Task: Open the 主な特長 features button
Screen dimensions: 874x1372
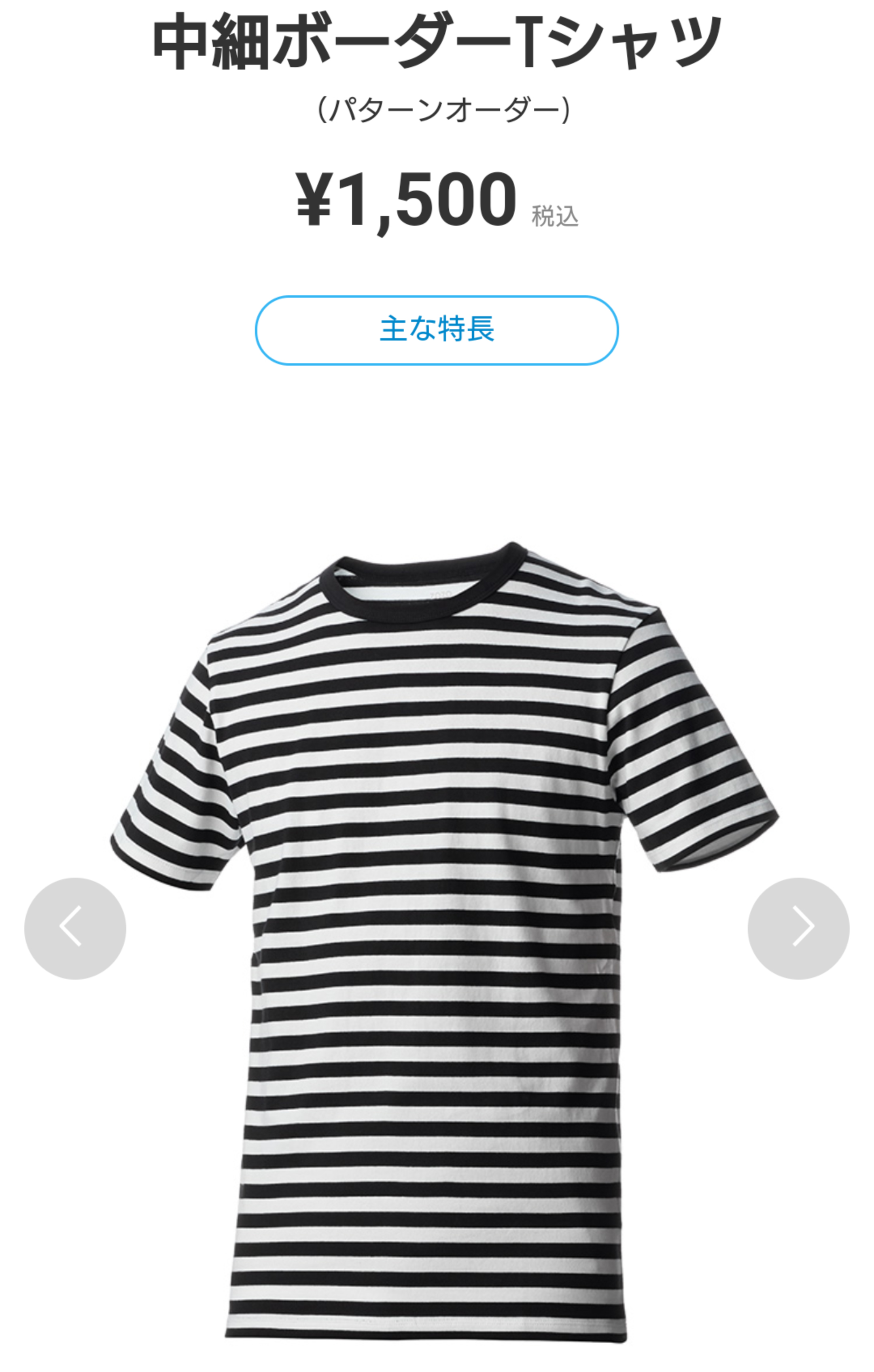Action: click(x=436, y=330)
